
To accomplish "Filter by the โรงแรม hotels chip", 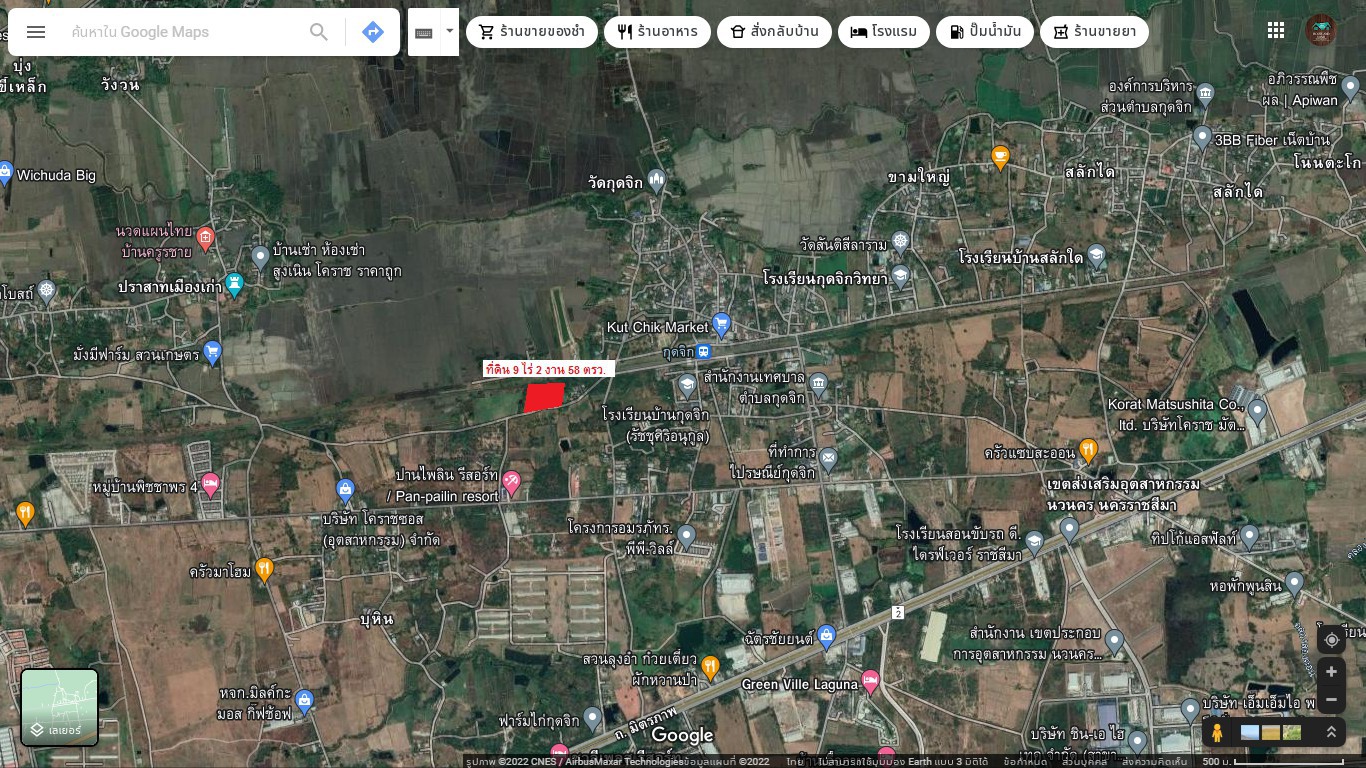I will coord(884,32).
